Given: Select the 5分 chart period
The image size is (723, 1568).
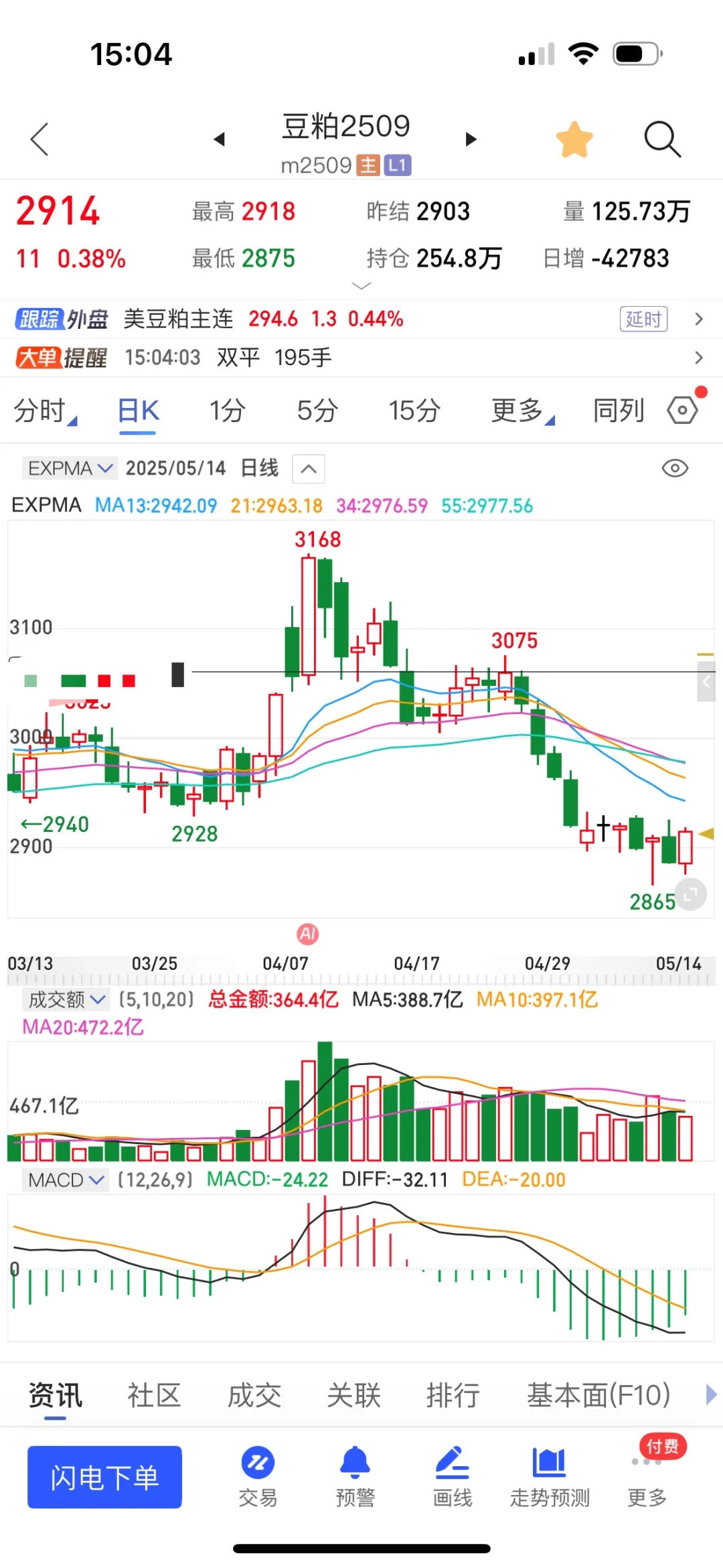Looking at the screenshot, I should [x=317, y=411].
